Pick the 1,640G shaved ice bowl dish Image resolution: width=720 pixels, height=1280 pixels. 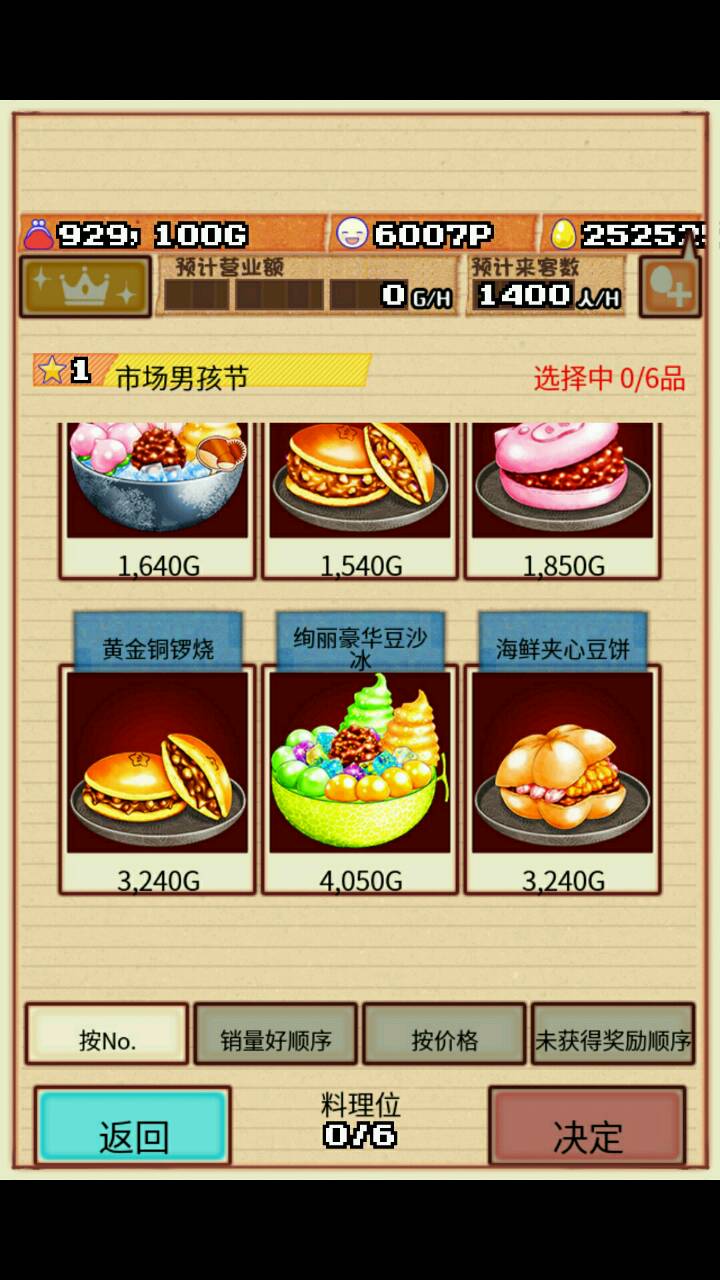[x=157, y=490]
